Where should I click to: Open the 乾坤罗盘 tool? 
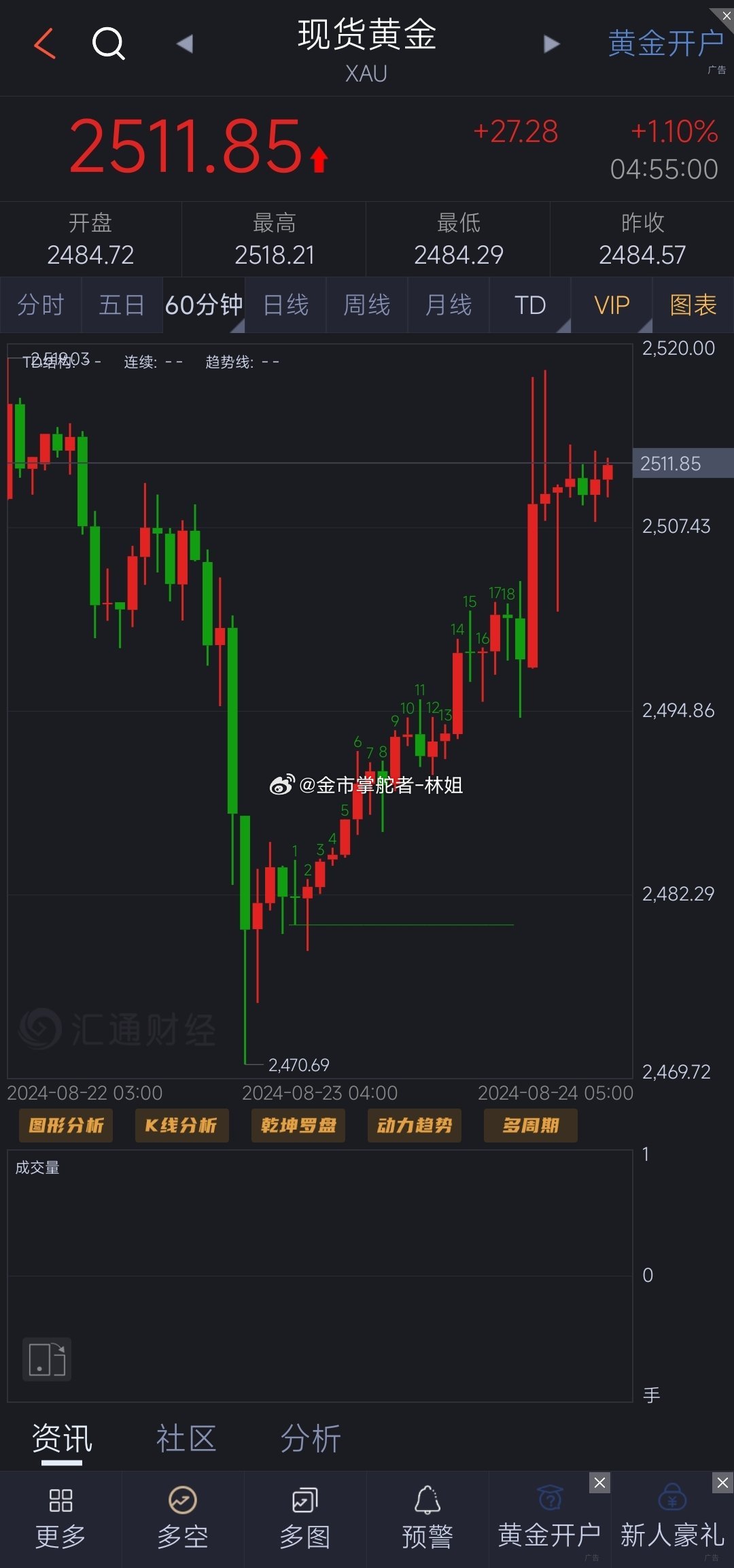tap(298, 1126)
